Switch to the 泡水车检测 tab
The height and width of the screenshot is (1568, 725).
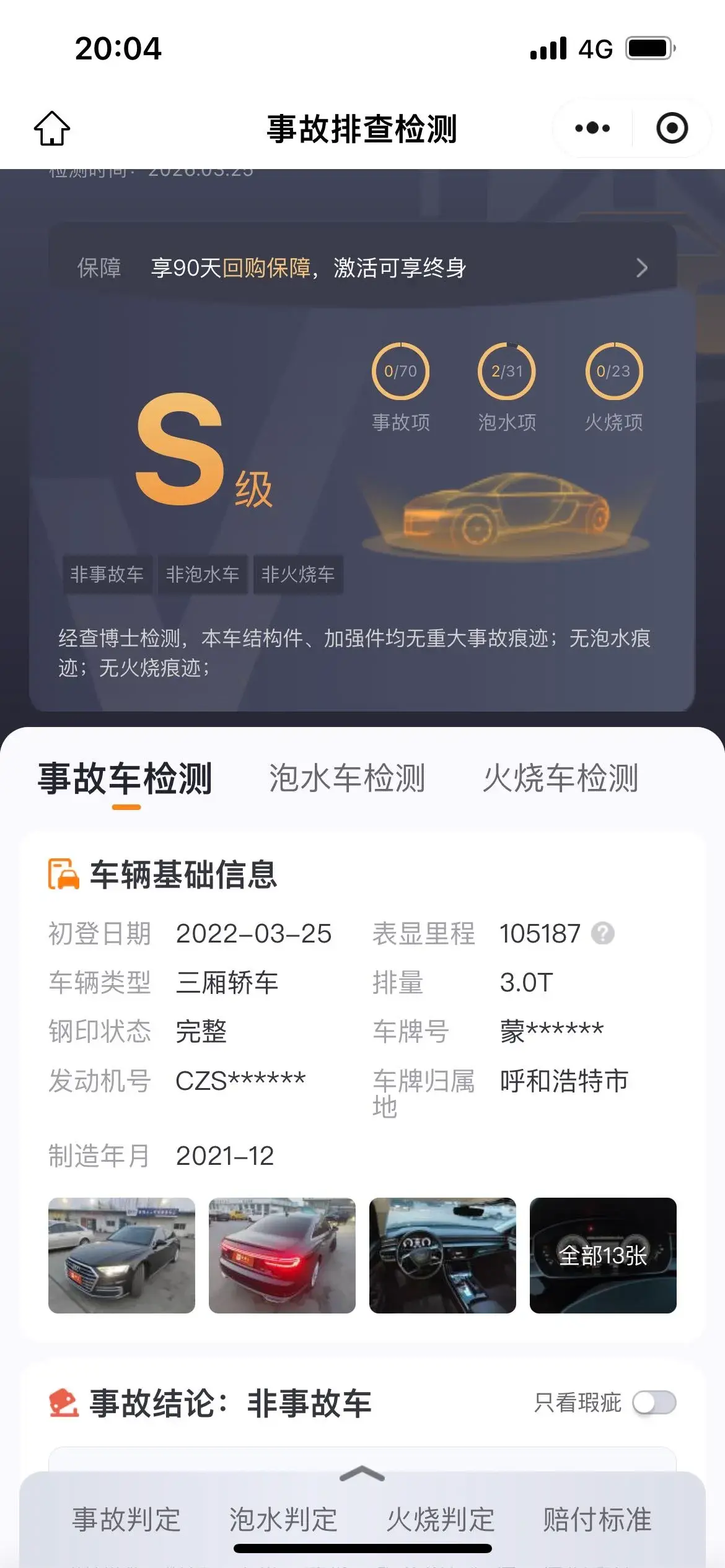coord(347,778)
